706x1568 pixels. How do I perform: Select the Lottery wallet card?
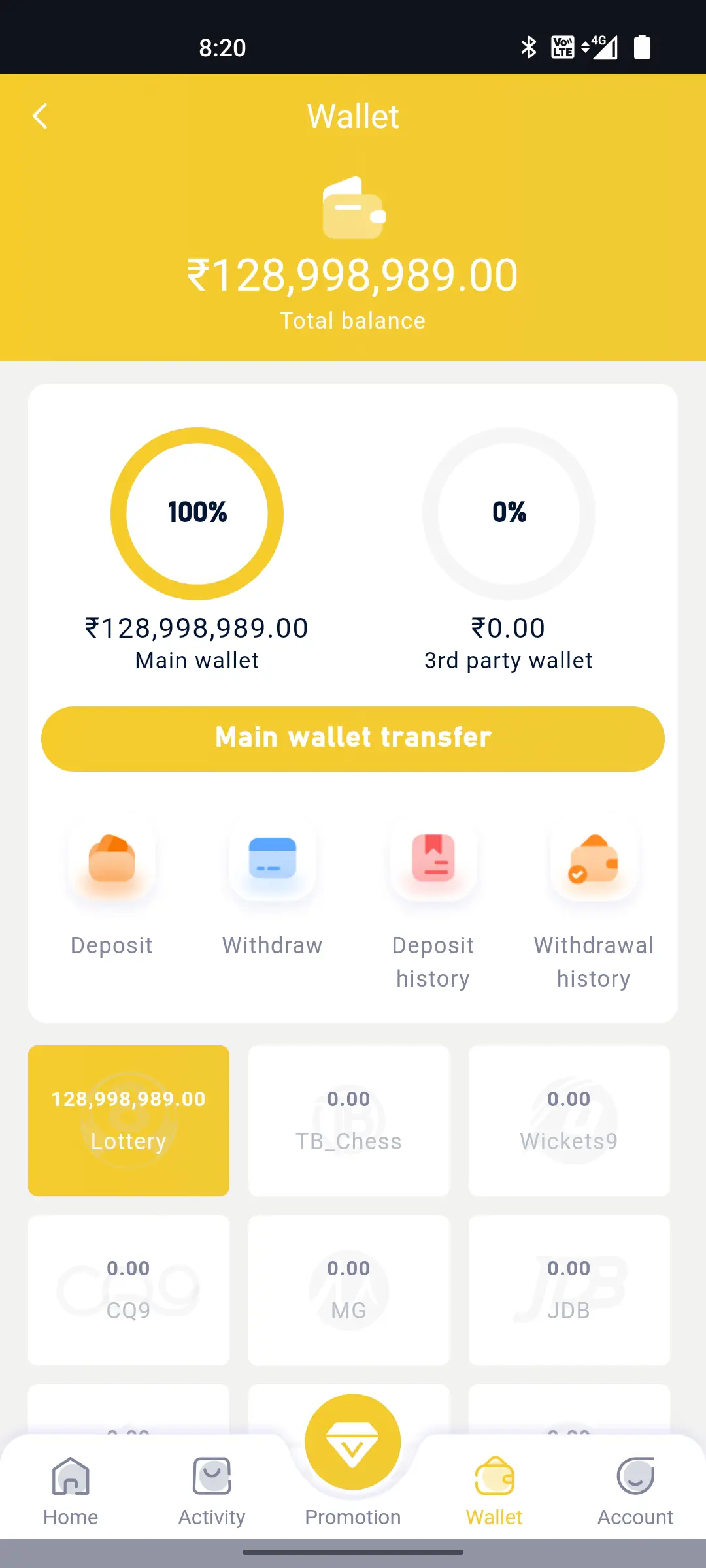(129, 1120)
